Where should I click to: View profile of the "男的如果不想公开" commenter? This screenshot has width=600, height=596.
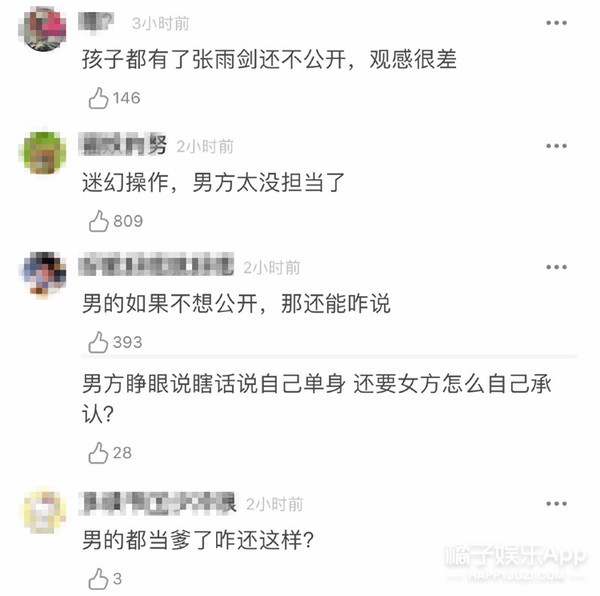click(x=43, y=273)
